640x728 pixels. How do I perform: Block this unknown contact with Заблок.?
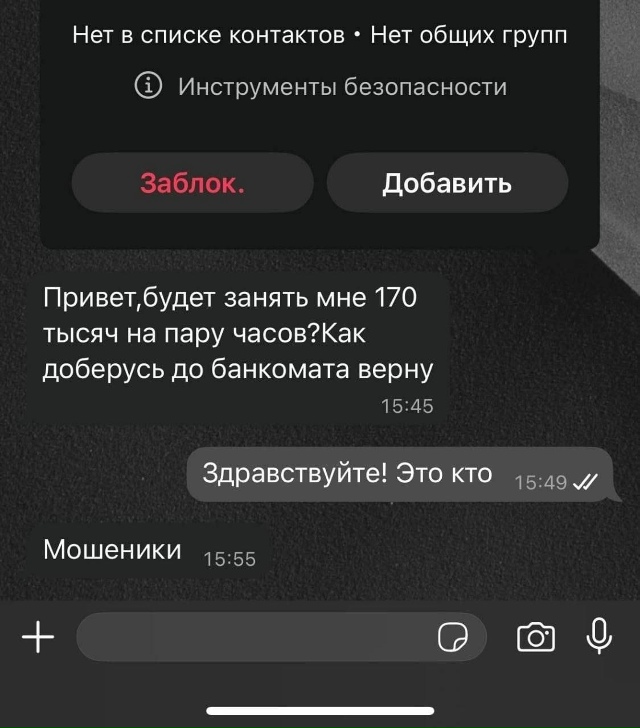pyautogui.click(x=192, y=183)
